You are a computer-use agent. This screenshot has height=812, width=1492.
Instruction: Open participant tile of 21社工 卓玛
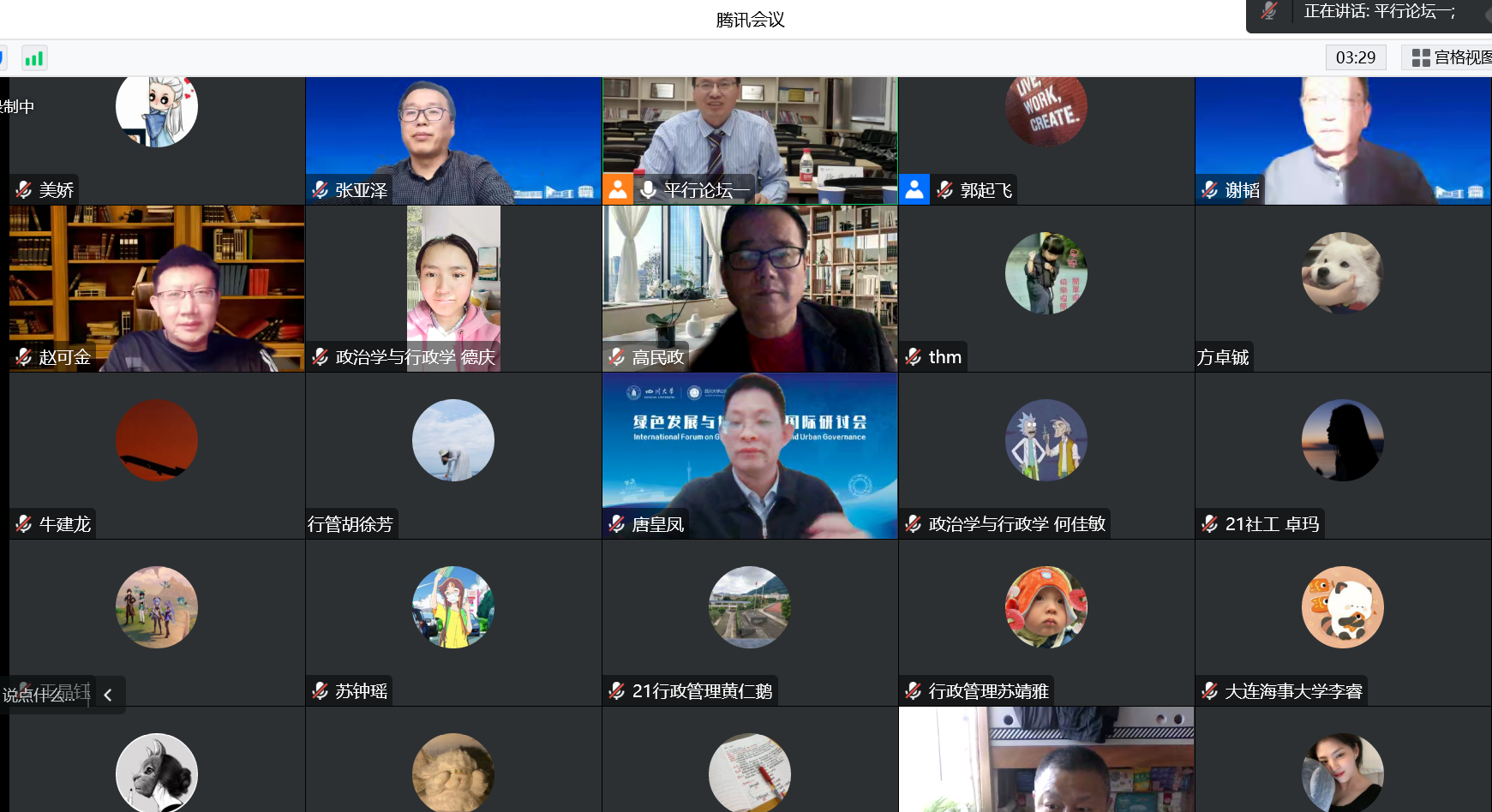click(1343, 455)
